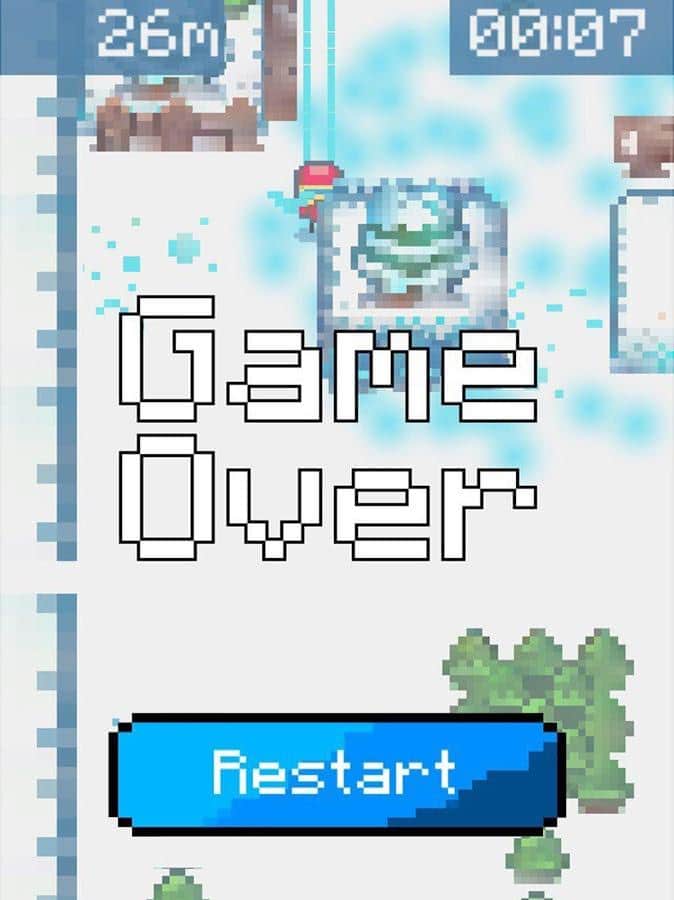
Task: Tap the blue Restart button
Action: click(337, 773)
